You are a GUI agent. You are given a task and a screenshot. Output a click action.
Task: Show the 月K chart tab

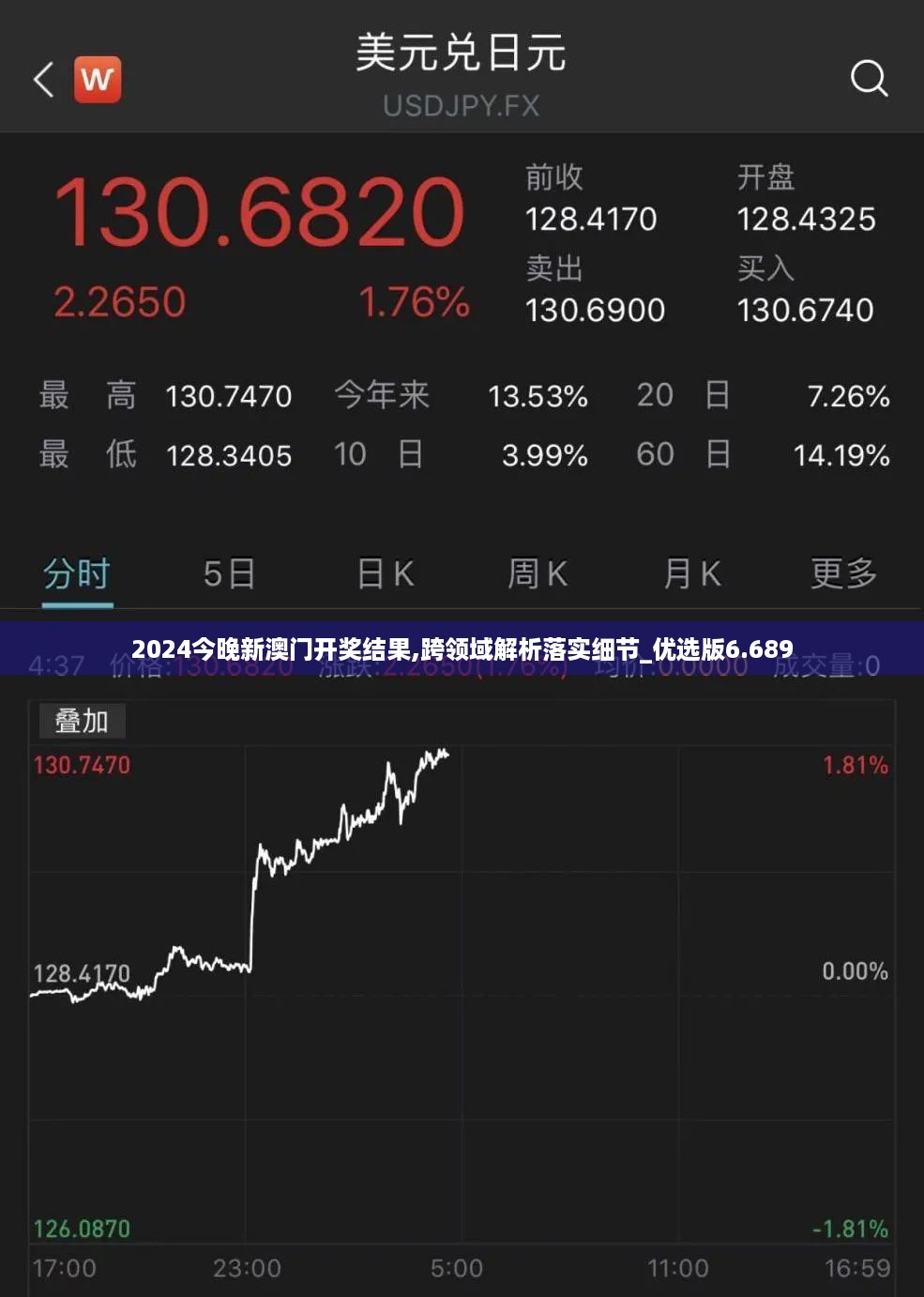tap(691, 573)
